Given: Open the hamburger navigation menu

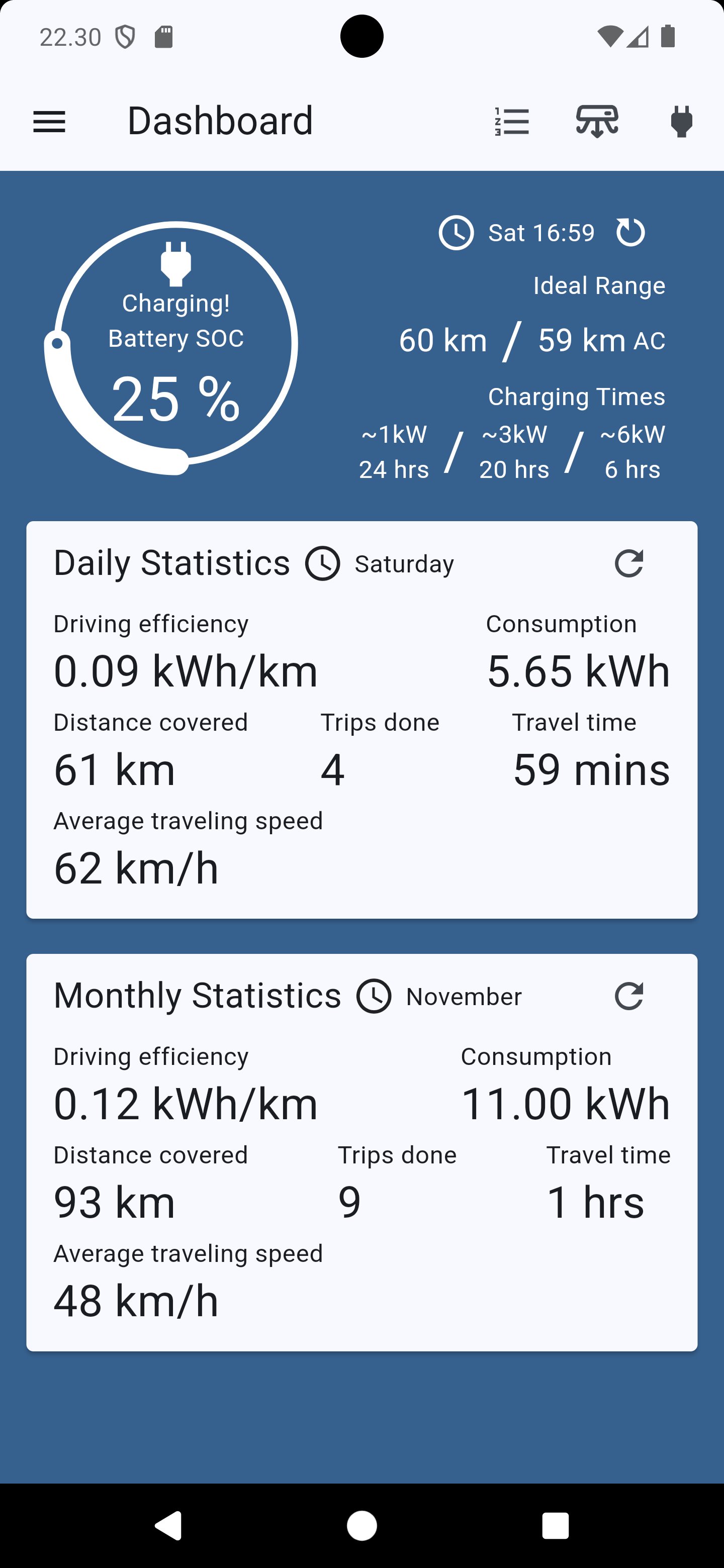Looking at the screenshot, I should (49, 122).
